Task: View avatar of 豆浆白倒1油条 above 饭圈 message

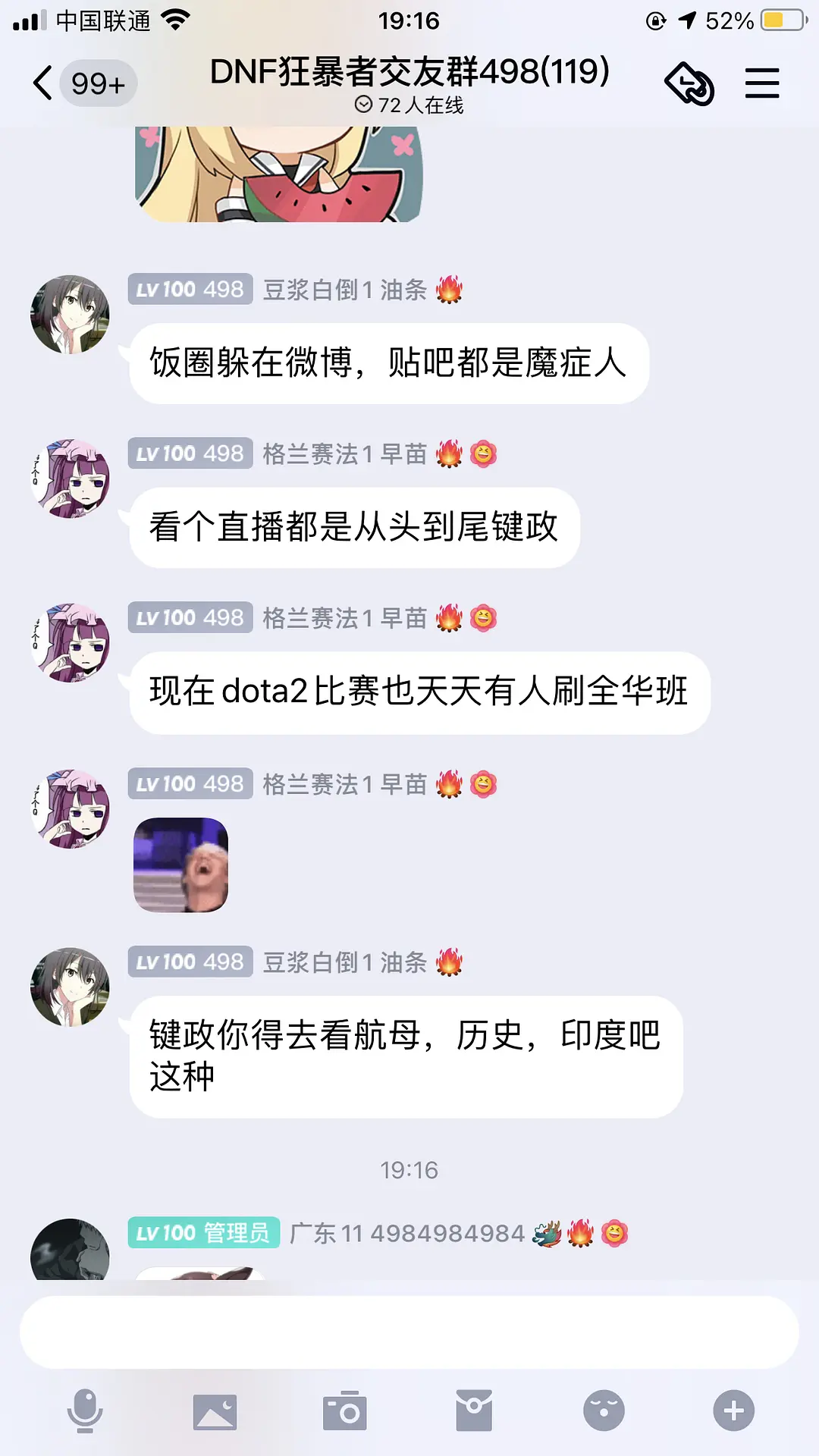Action: pos(70,314)
